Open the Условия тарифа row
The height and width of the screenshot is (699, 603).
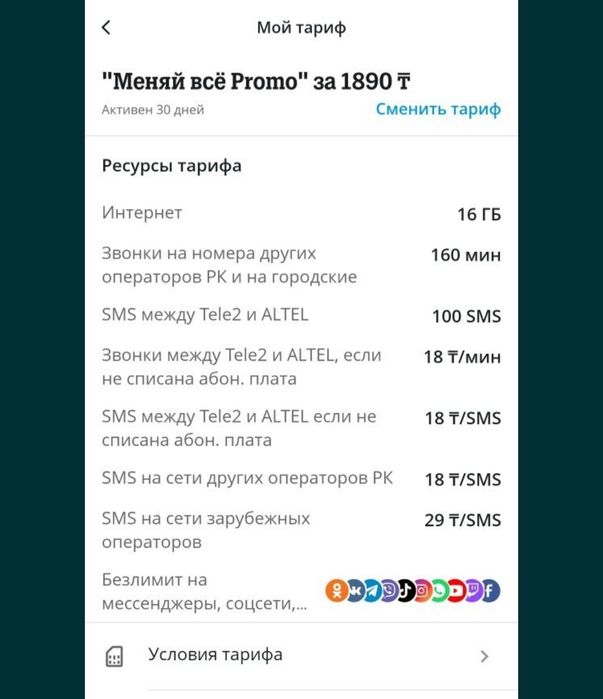300,656
